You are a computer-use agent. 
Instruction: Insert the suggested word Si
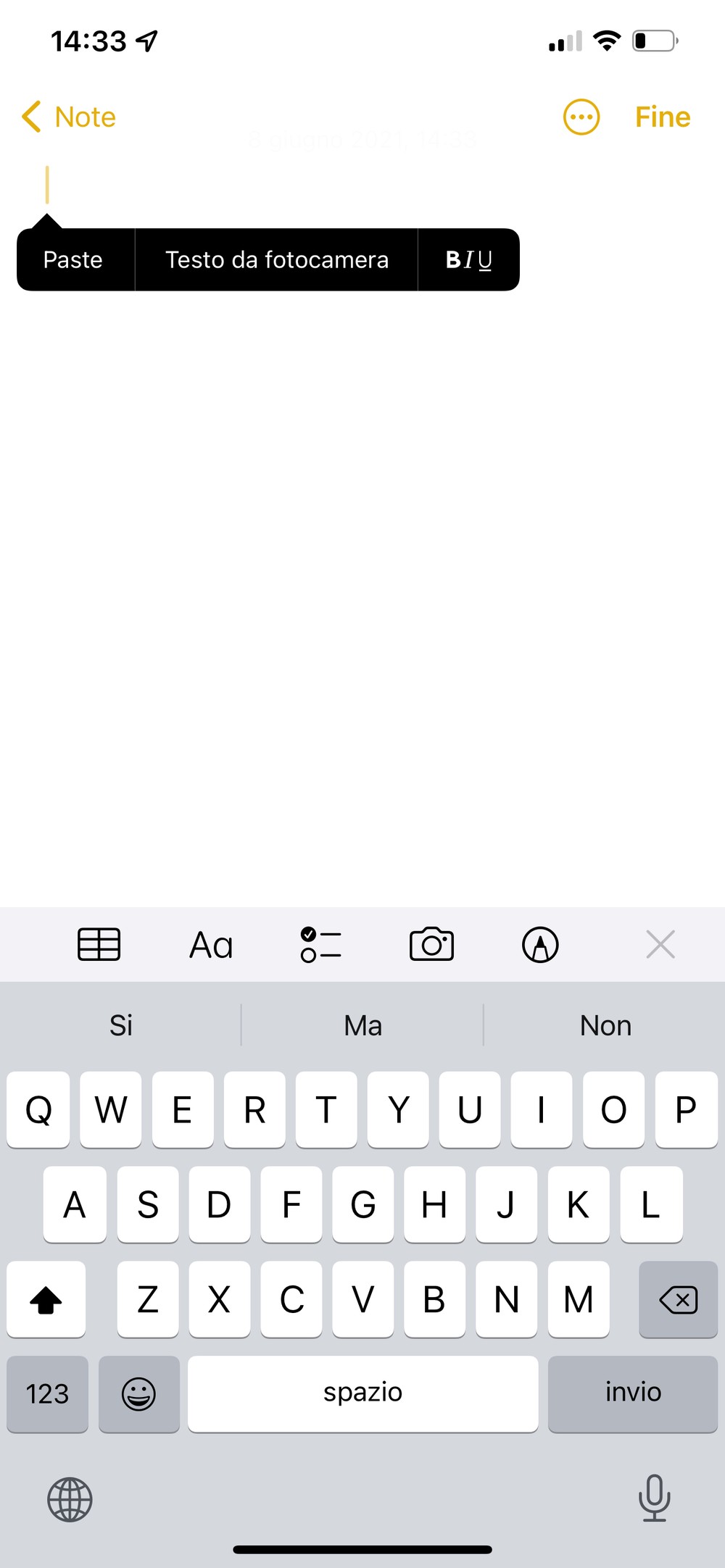pos(121,1025)
